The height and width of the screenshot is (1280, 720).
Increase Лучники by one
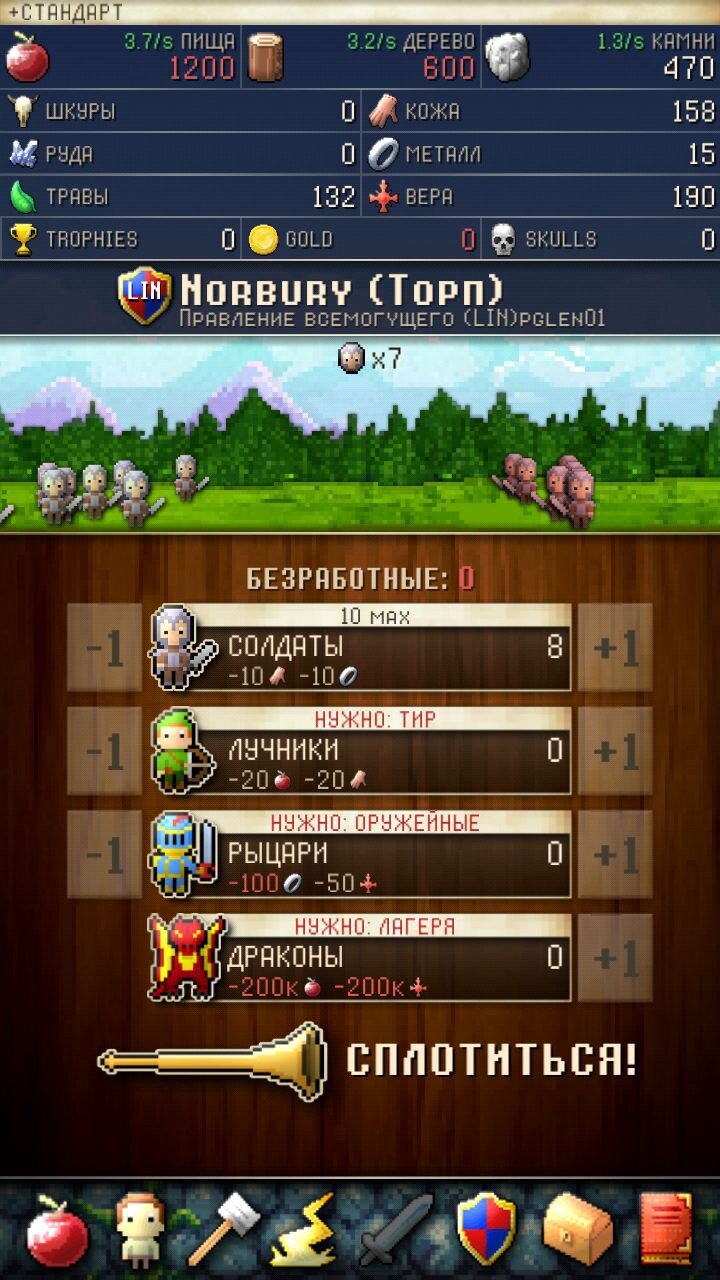(x=615, y=751)
